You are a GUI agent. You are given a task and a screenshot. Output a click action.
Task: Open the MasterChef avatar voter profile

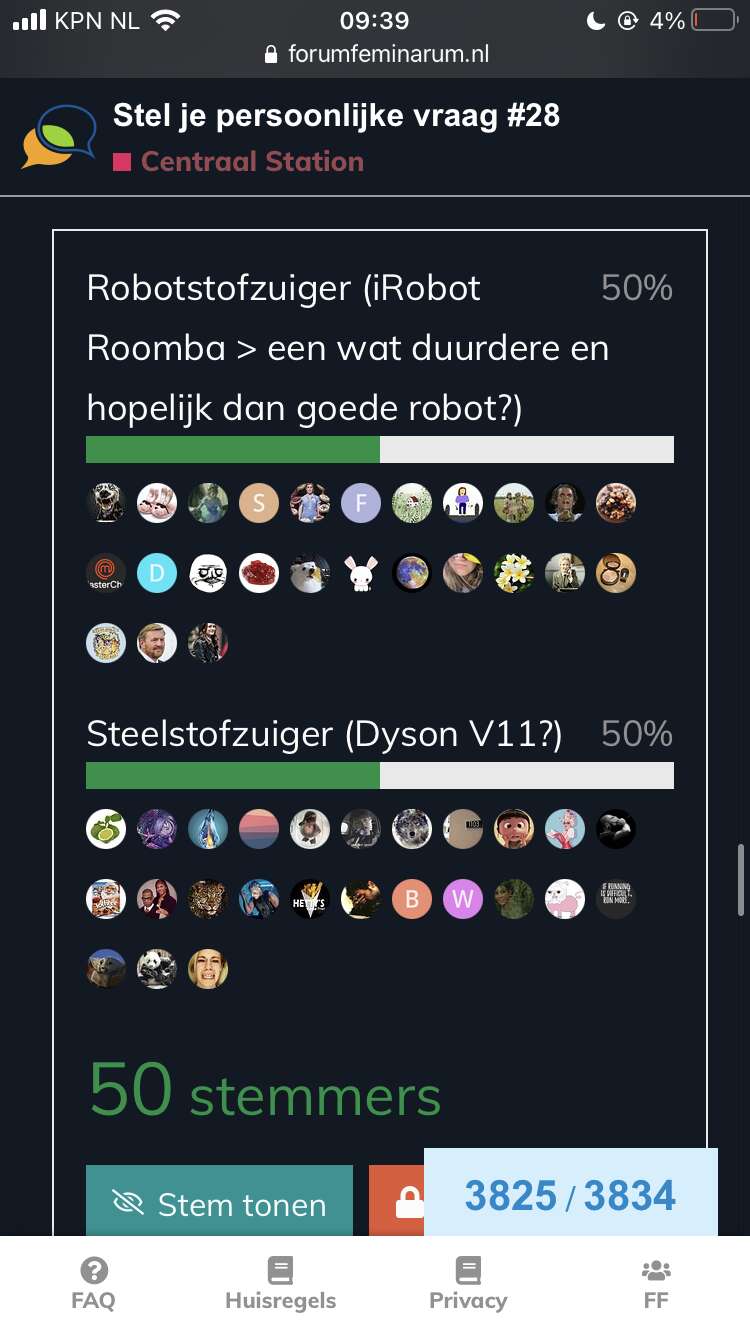(x=106, y=573)
